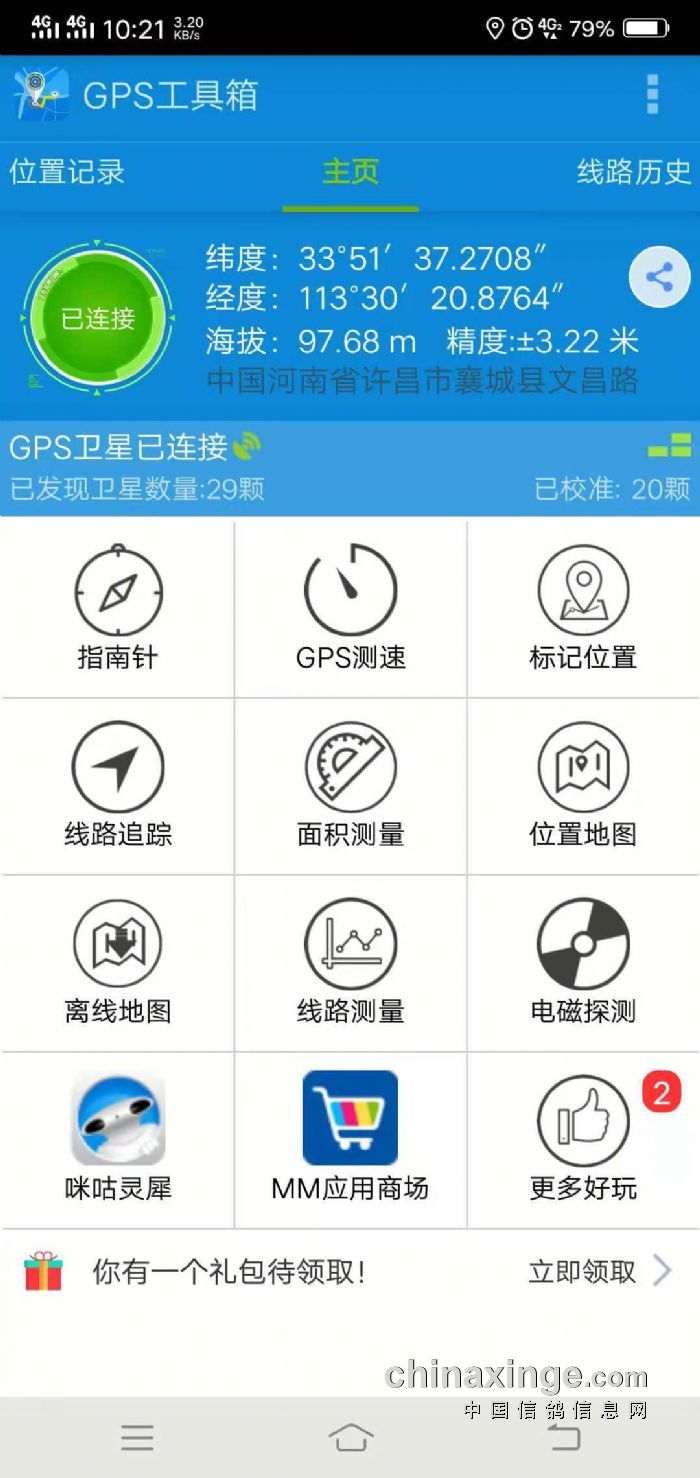Go to the system home screen
This screenshot has width=700, height=1478.
pos(350,1438)
